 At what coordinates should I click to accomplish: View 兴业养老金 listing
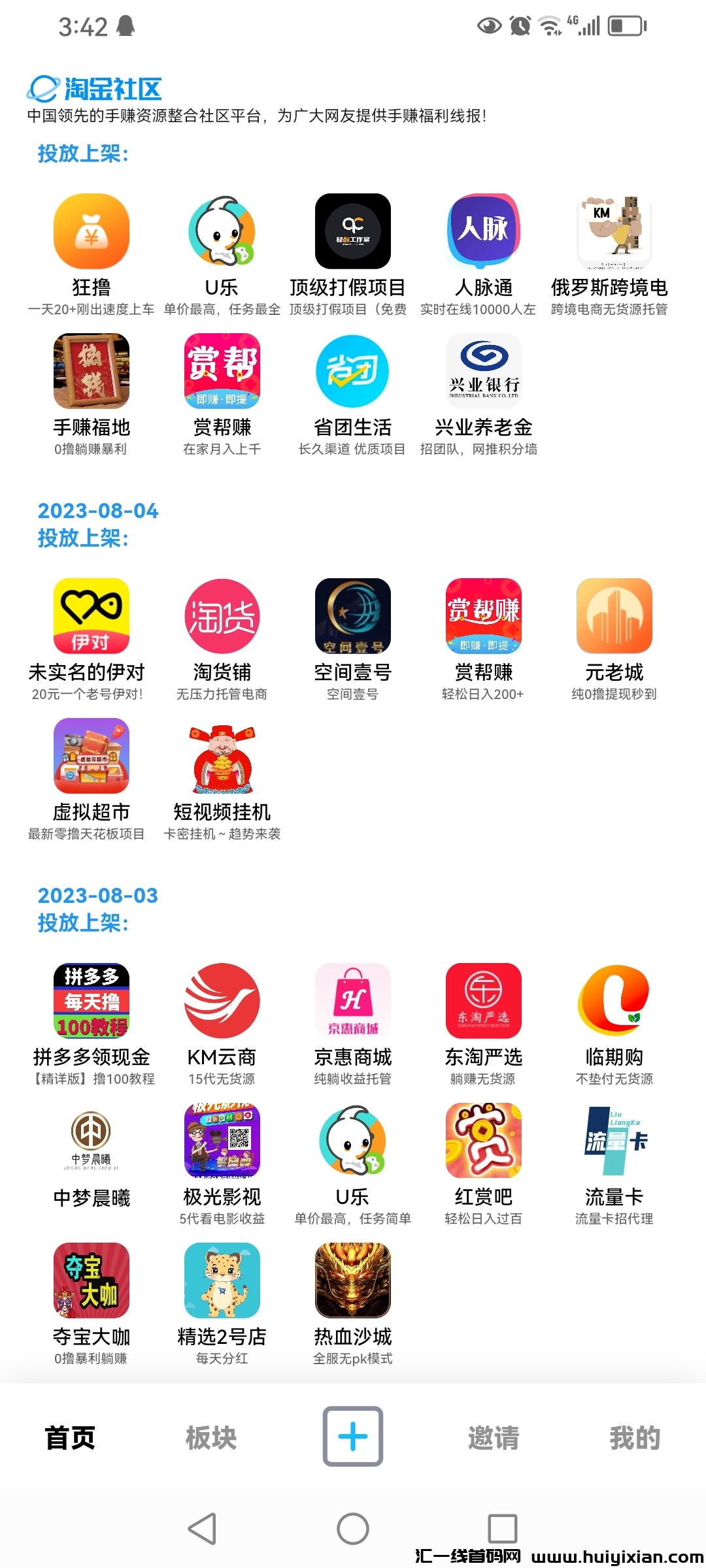click(483, 371)
